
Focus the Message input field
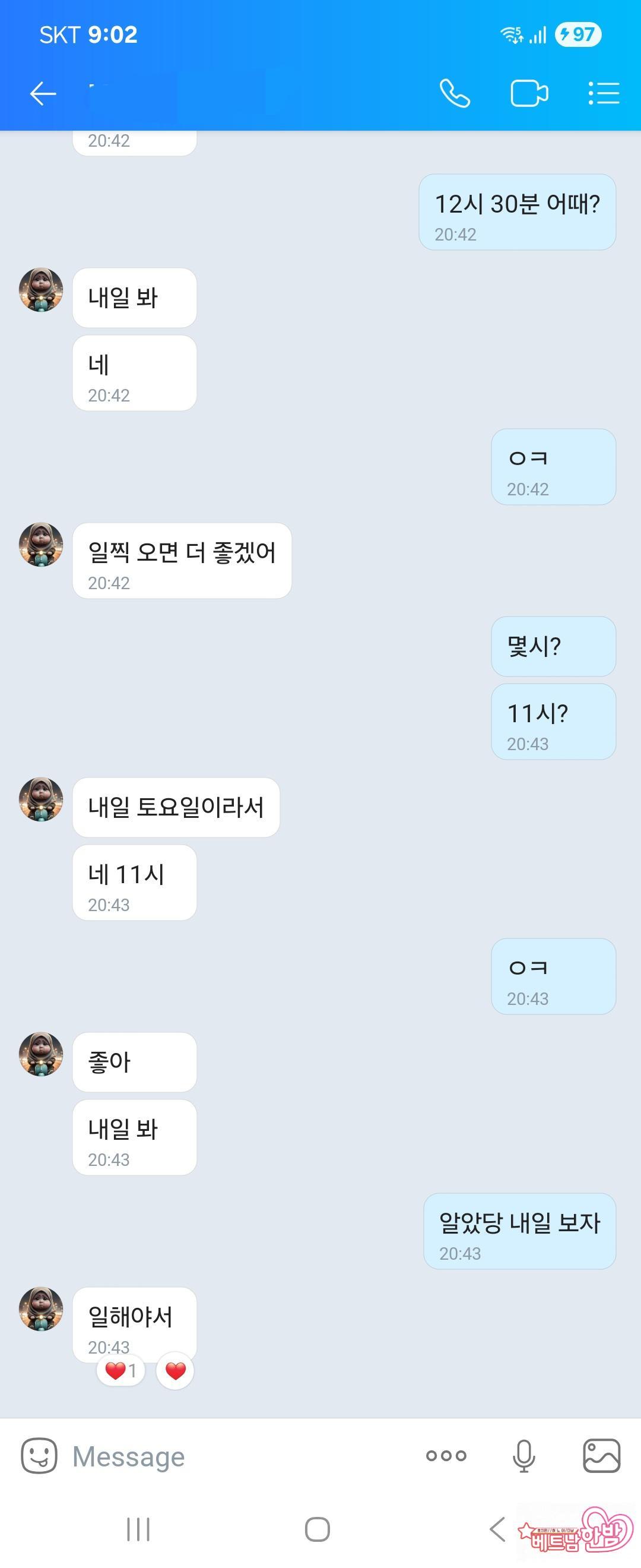tap(231, 1456)
